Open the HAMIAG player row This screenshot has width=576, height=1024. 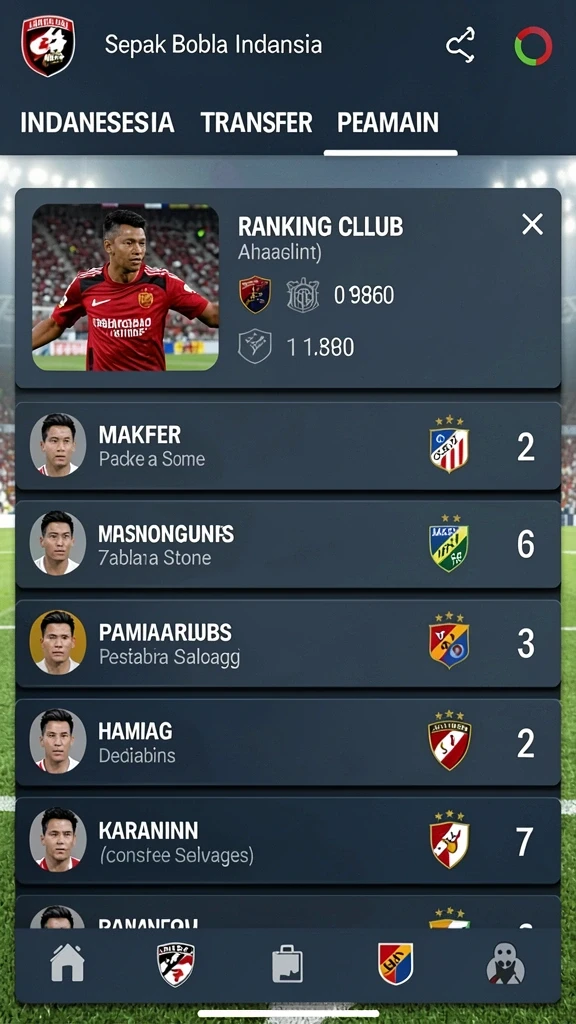[288, 743]
